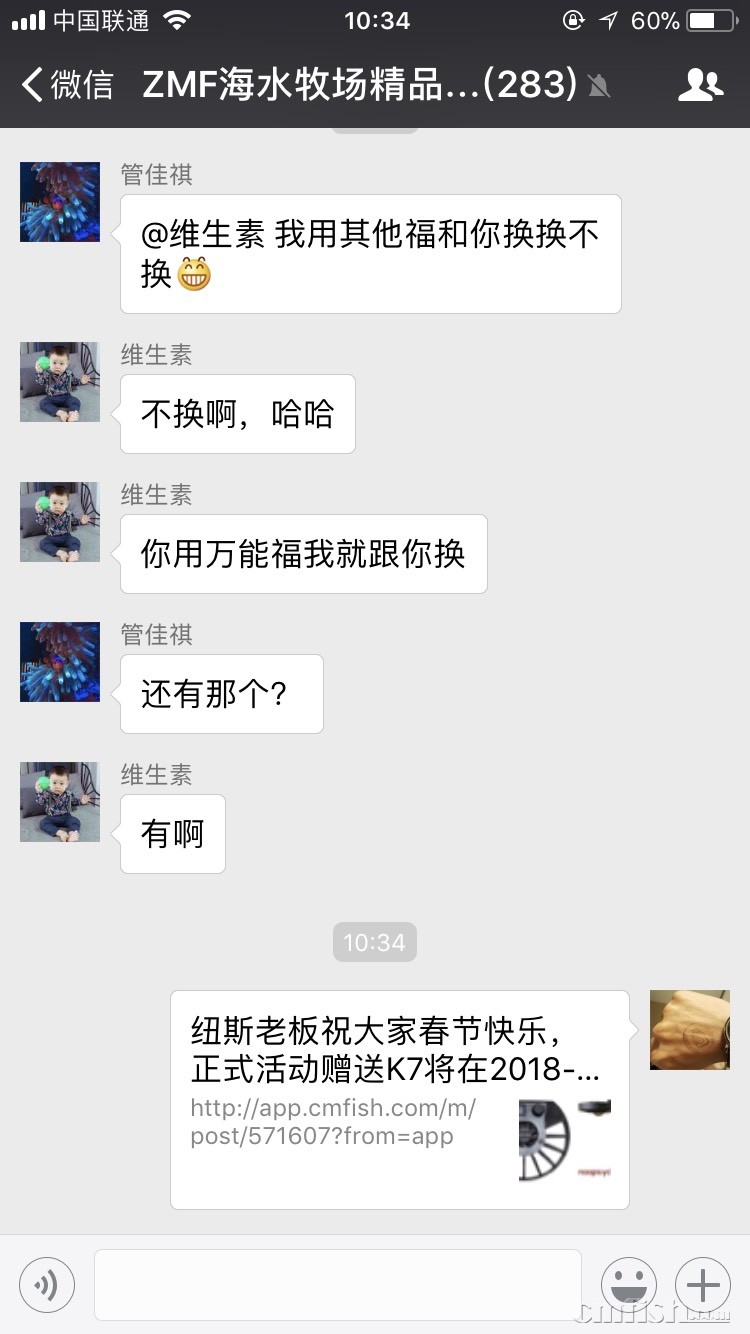Focus the message text field
750x1334 pixels.
(x=337, y=1285)
